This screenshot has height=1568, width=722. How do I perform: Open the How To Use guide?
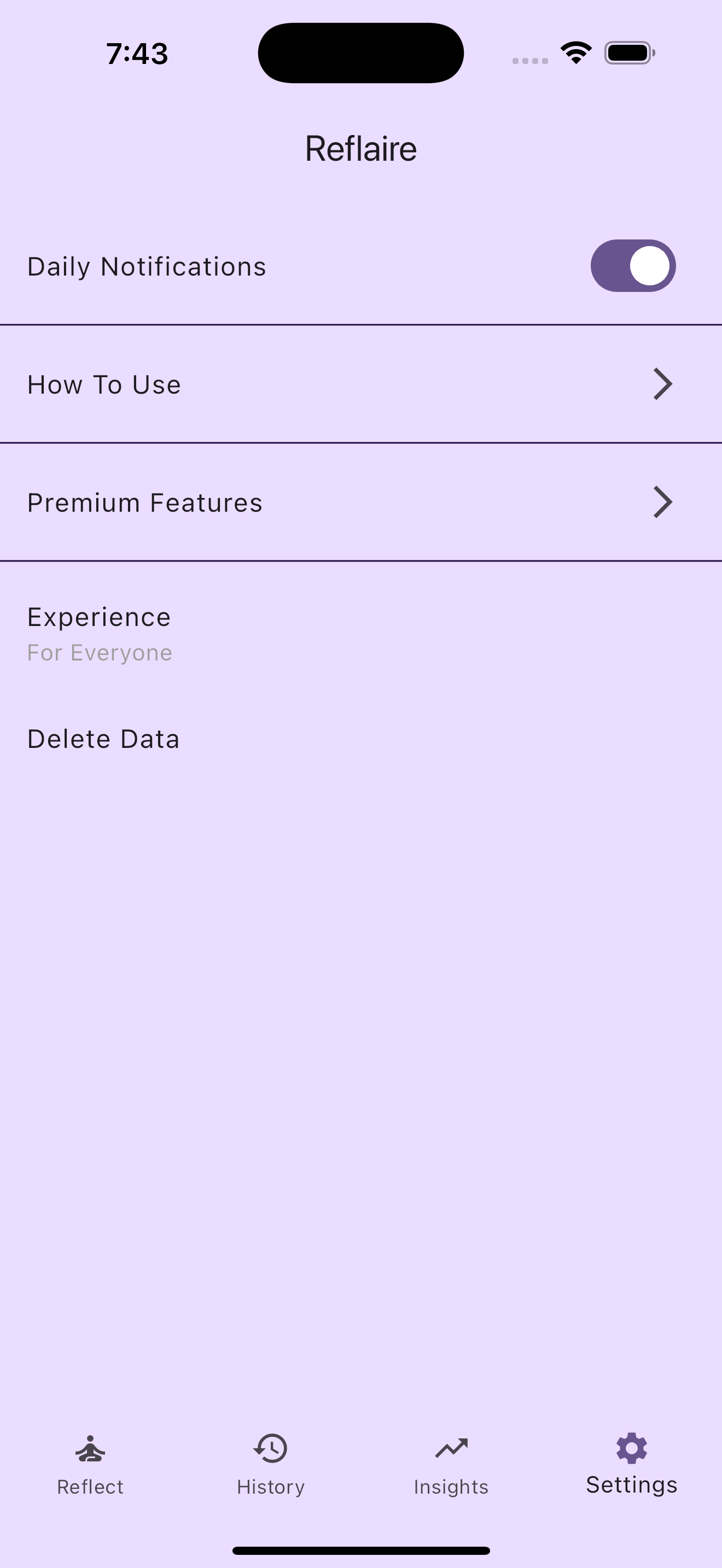coord(103,384)
